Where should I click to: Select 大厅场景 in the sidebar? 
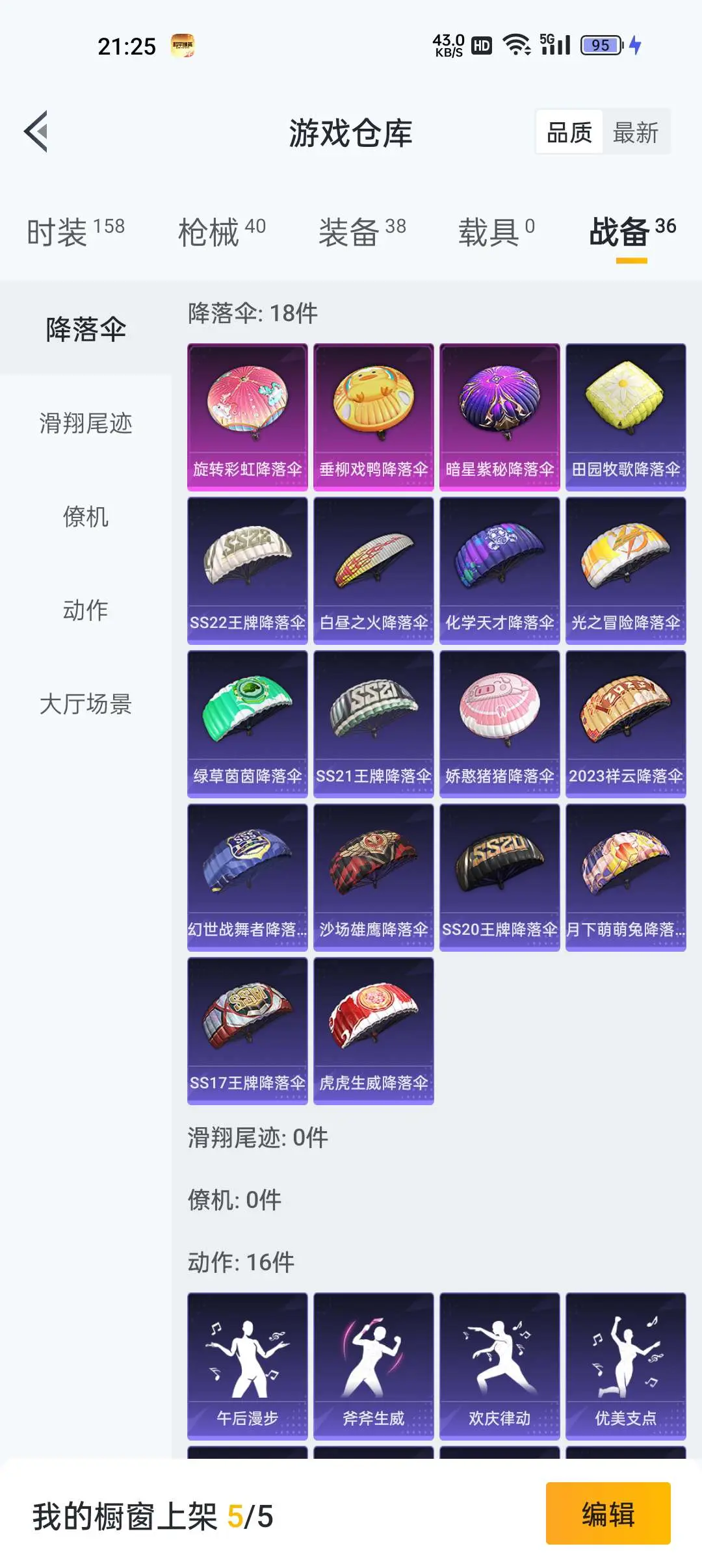(x=86, y=704)
